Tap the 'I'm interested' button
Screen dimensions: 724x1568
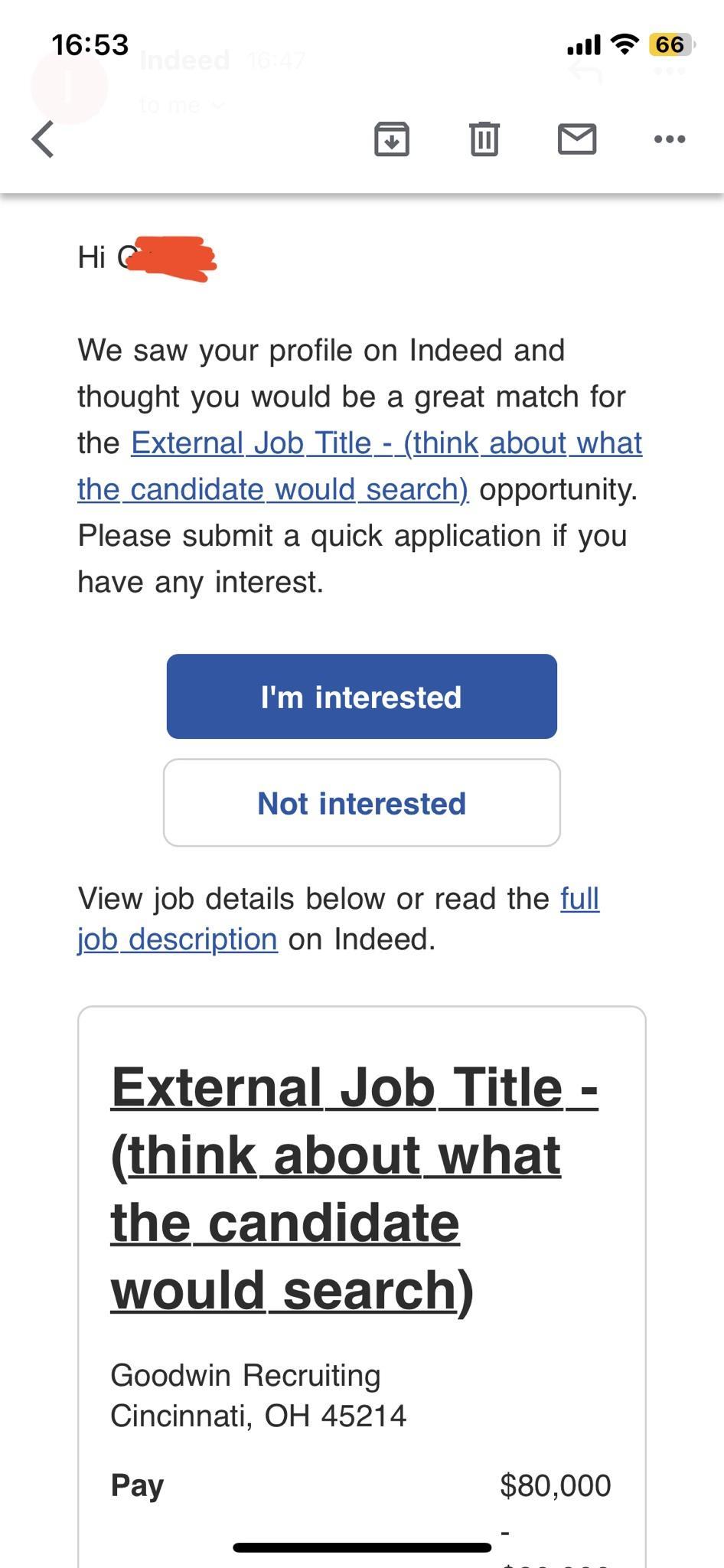pos(360,696)
